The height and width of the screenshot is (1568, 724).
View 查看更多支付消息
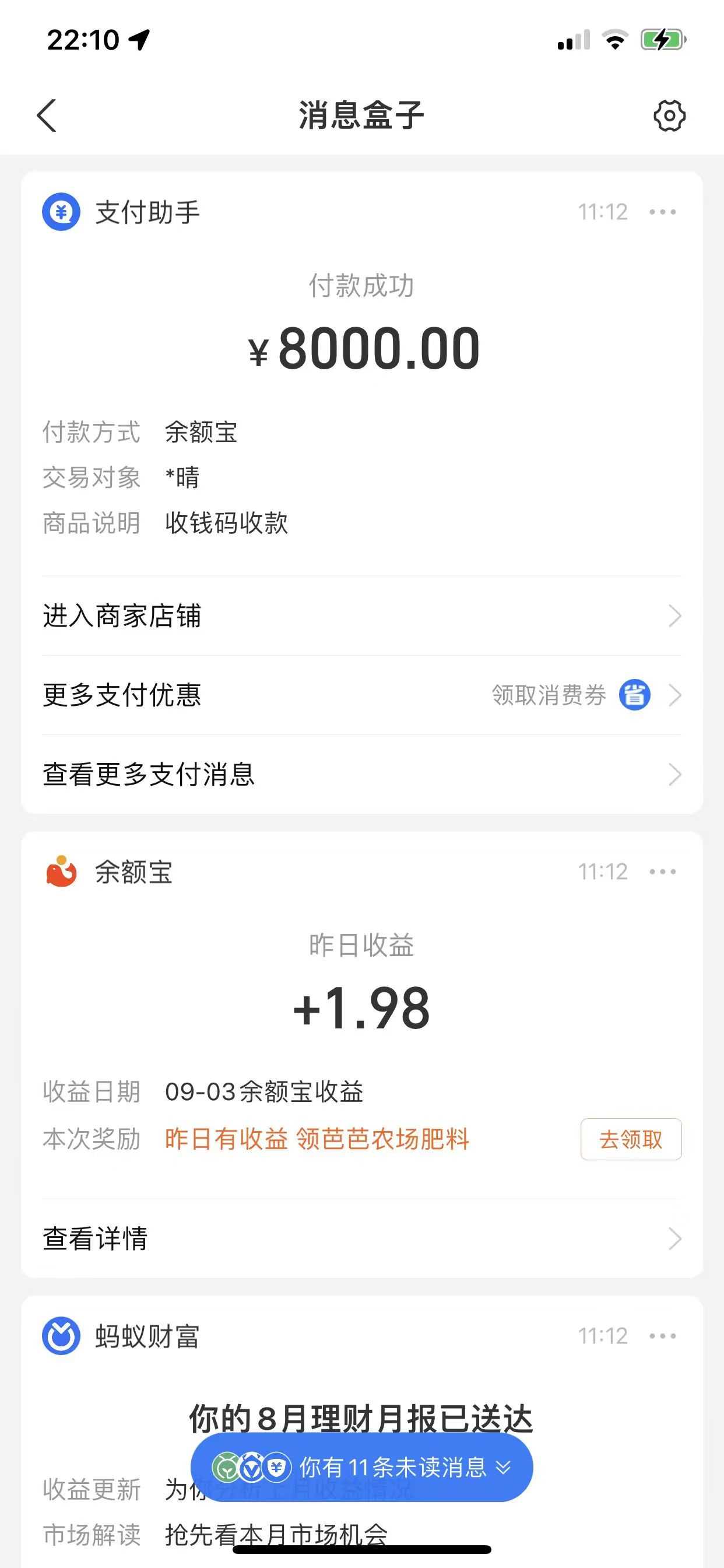(361, 774)
